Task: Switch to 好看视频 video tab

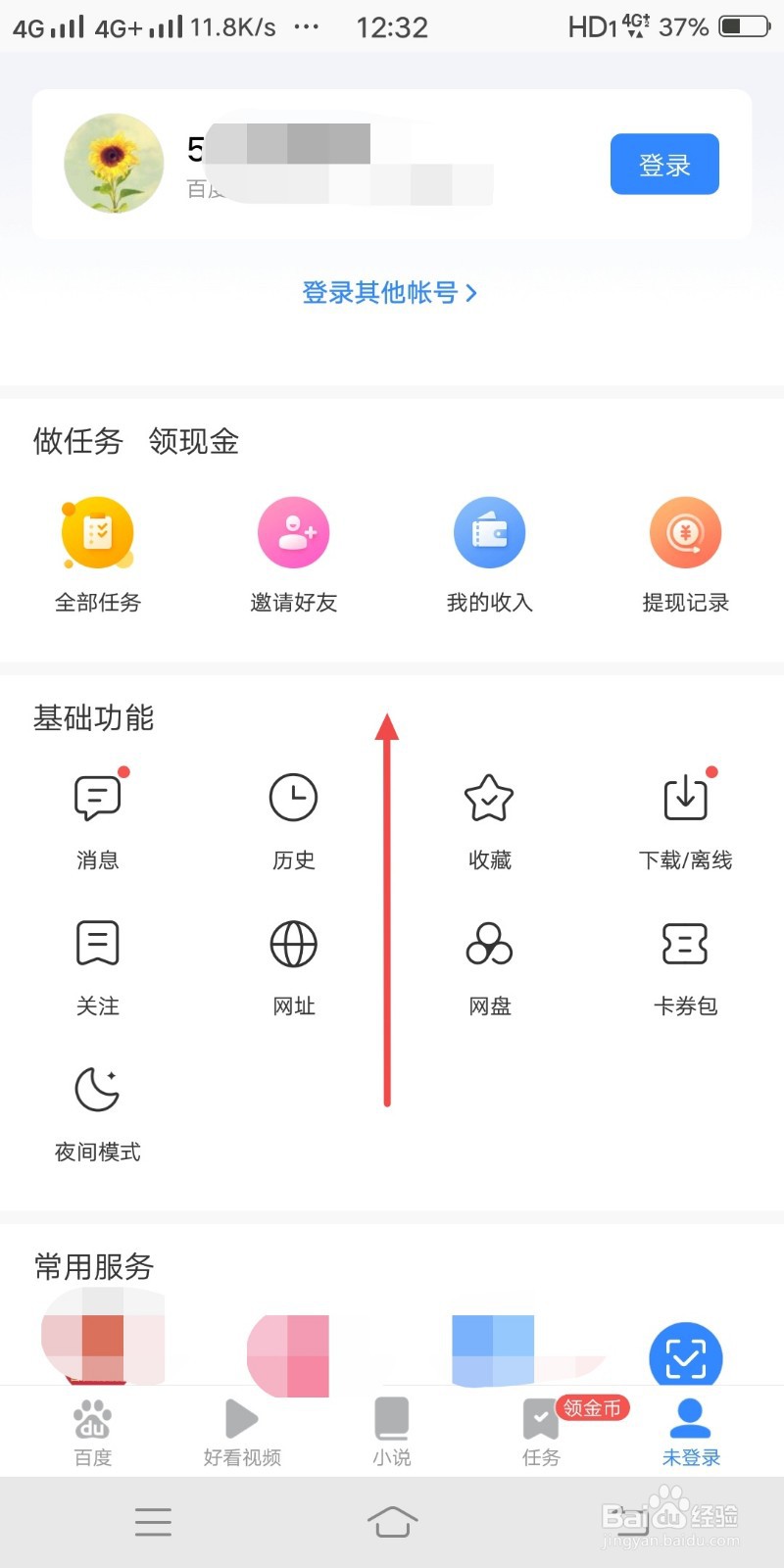Action: pyautogui.click(x=241, y=1431)
